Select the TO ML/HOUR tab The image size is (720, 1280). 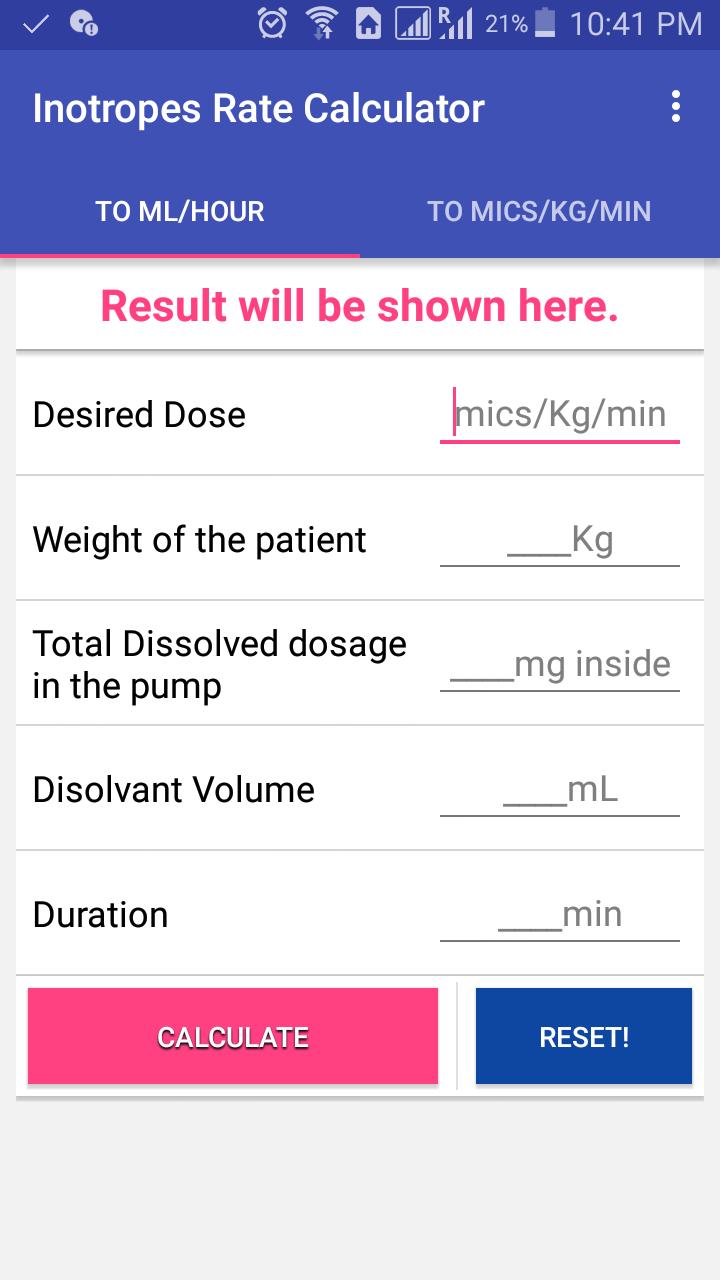point(182,212)
